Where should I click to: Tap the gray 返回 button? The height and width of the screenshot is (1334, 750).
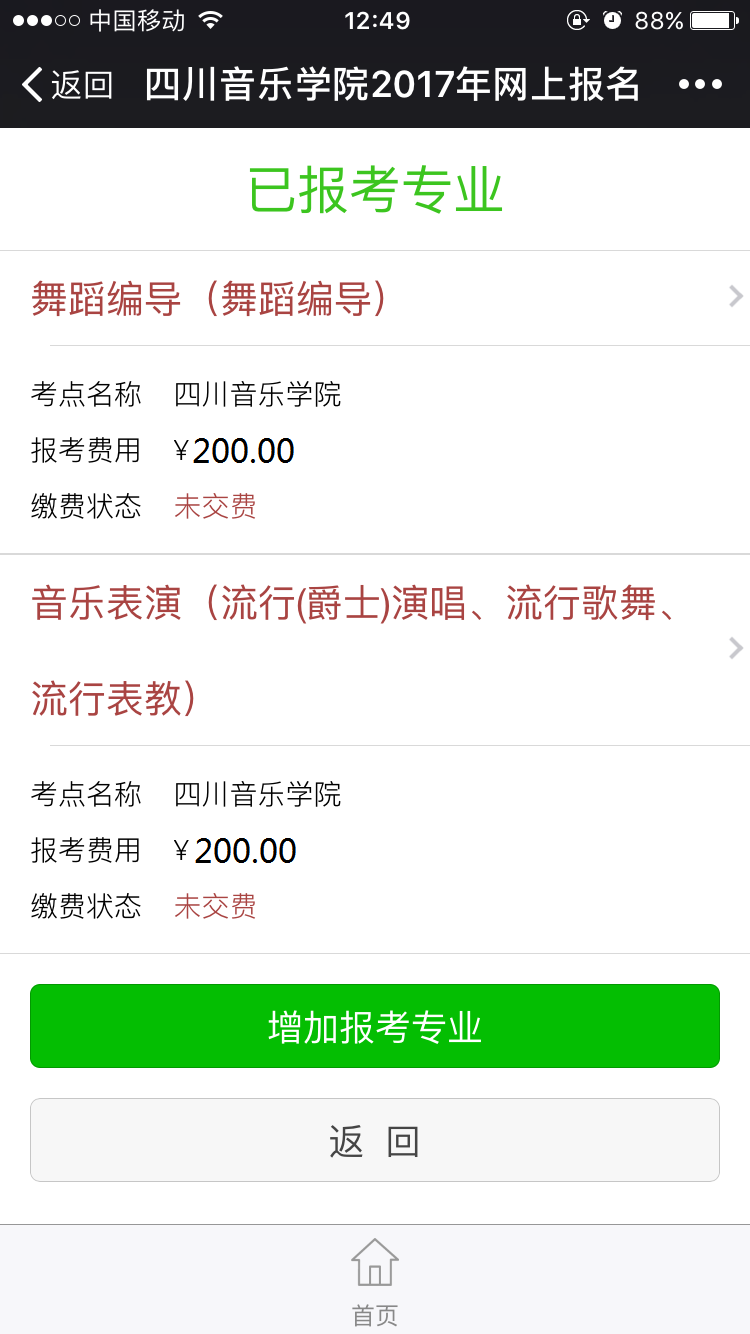pyautogui.click(x=375, y=1140)
